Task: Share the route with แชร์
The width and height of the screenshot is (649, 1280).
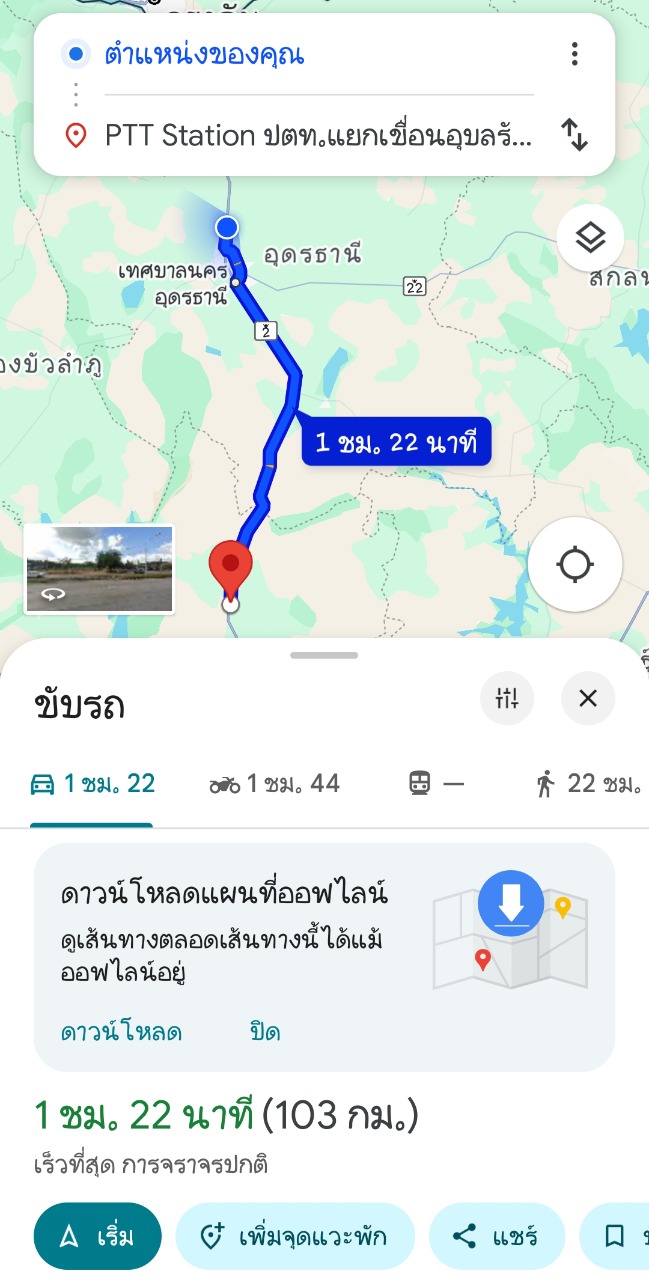Action: tap(497, 1236)
